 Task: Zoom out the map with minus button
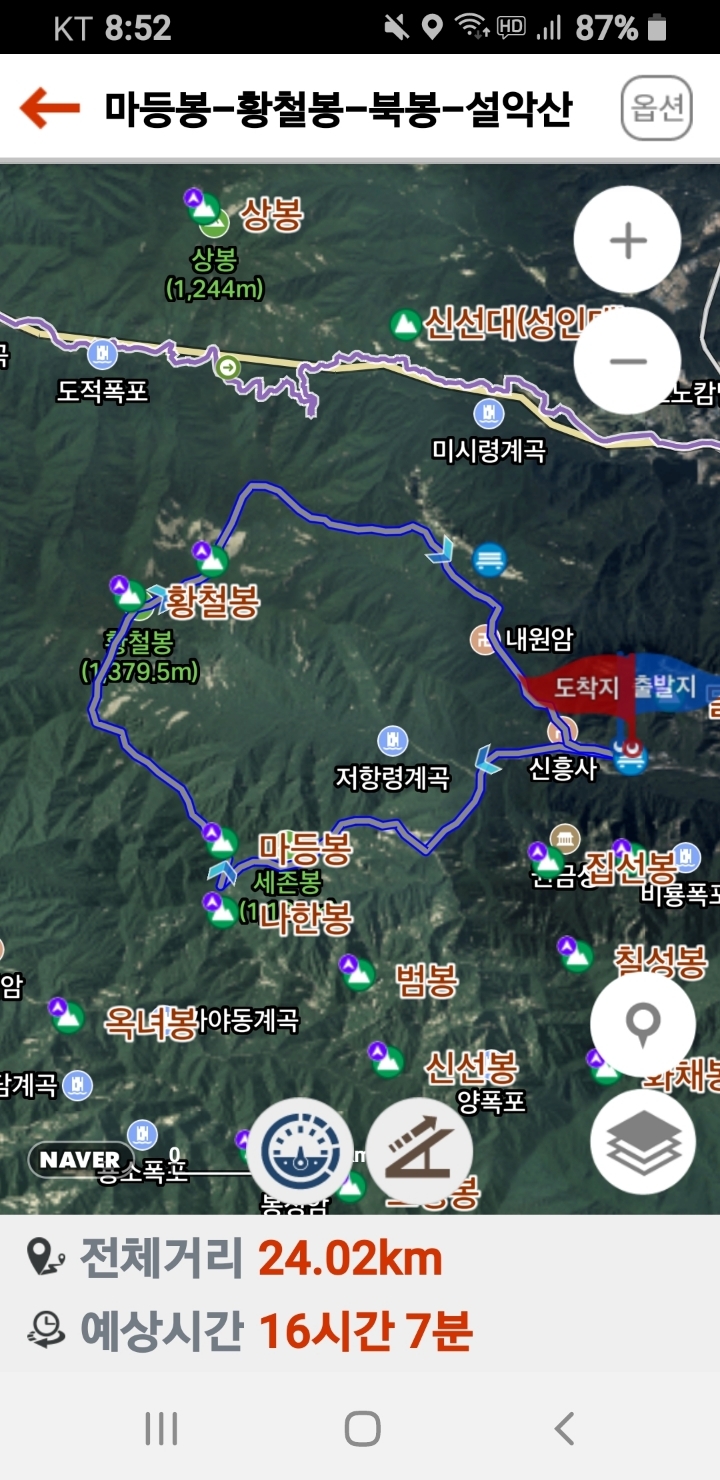628,361
